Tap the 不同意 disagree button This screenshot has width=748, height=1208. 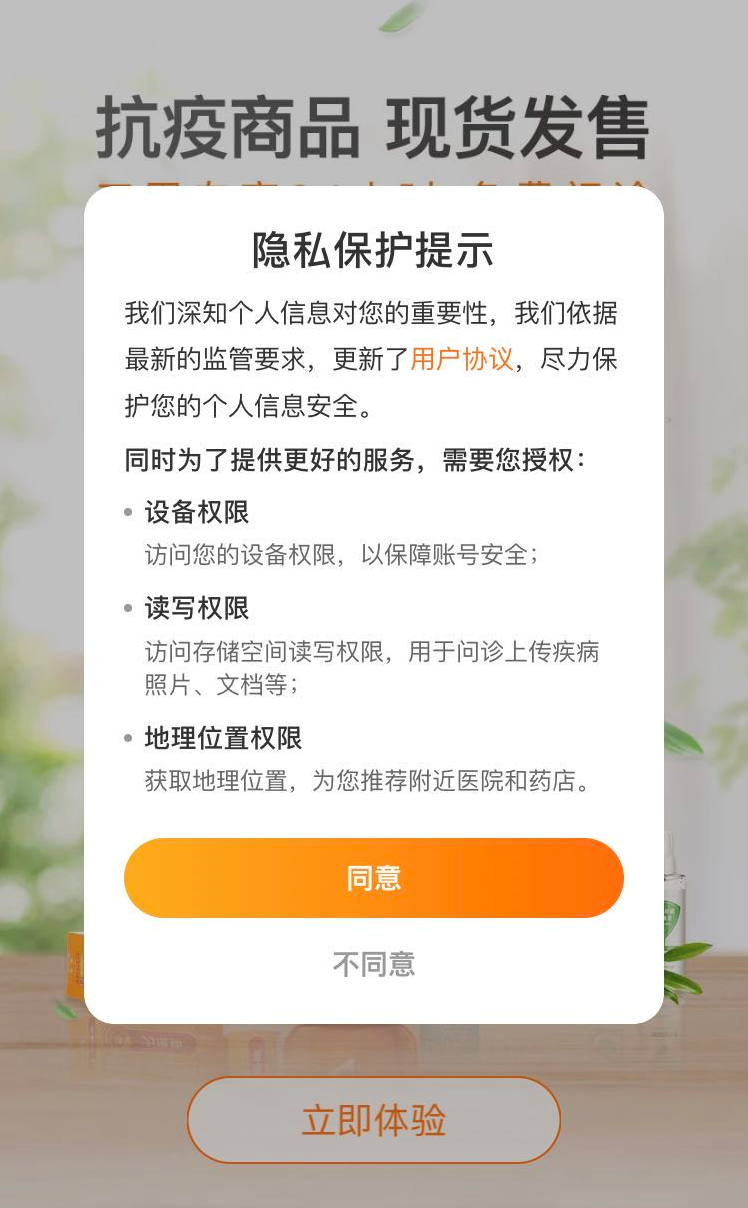[373, 963]
